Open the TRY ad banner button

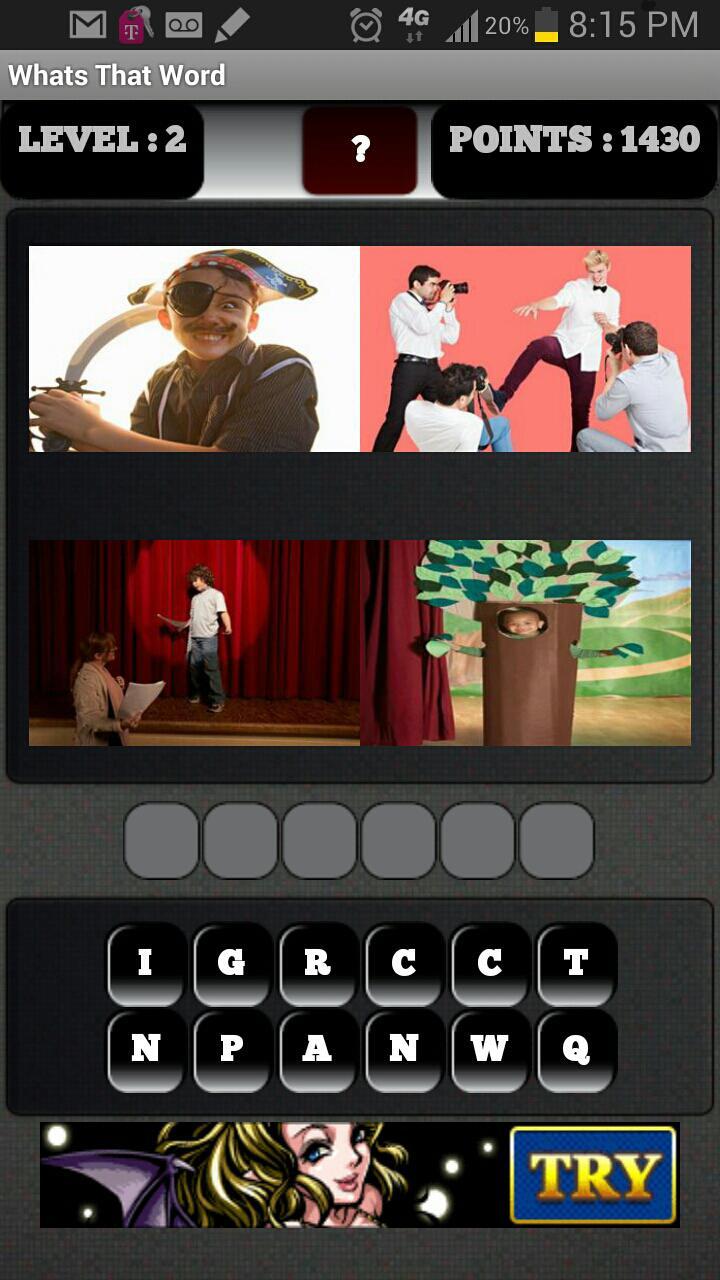594,1175
